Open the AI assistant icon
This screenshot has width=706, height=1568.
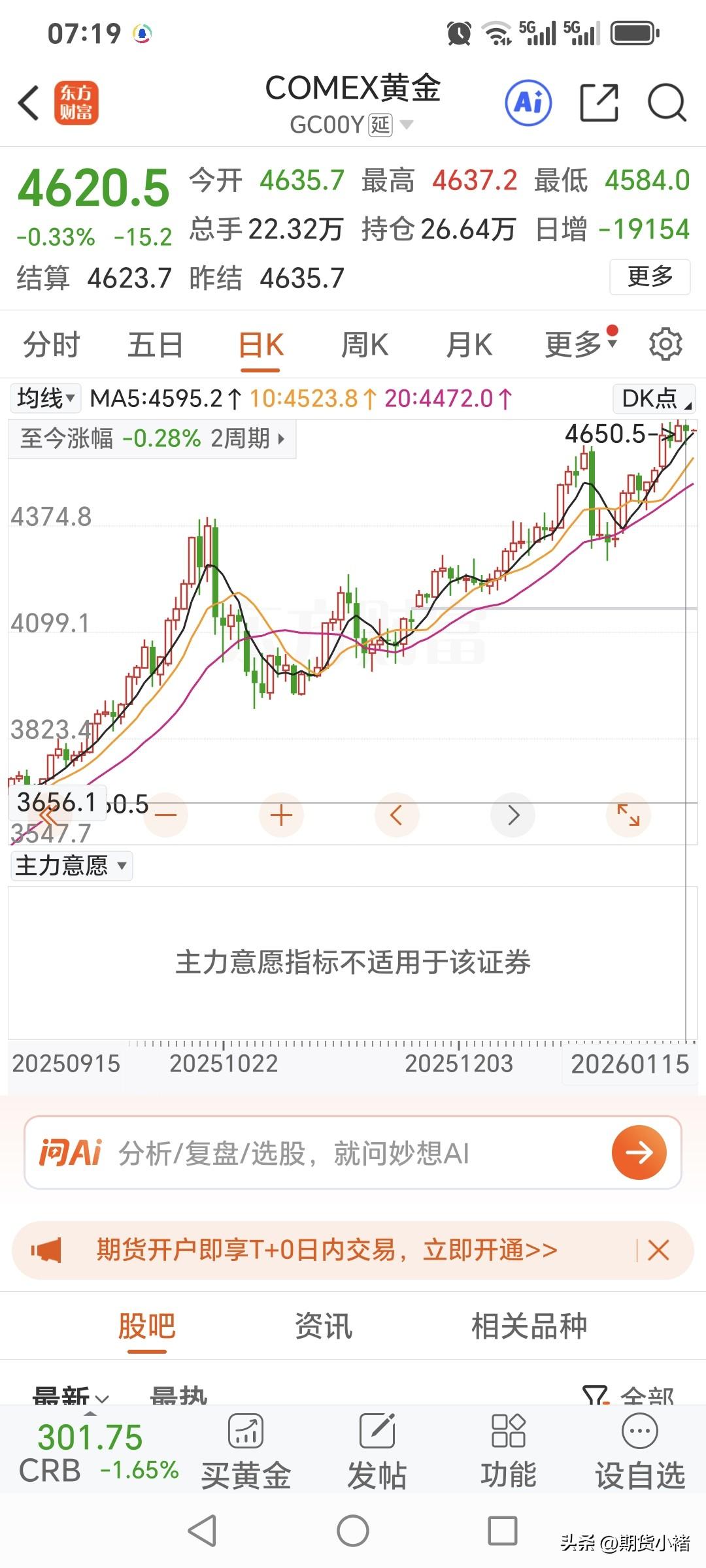click(x=528, y=103)
